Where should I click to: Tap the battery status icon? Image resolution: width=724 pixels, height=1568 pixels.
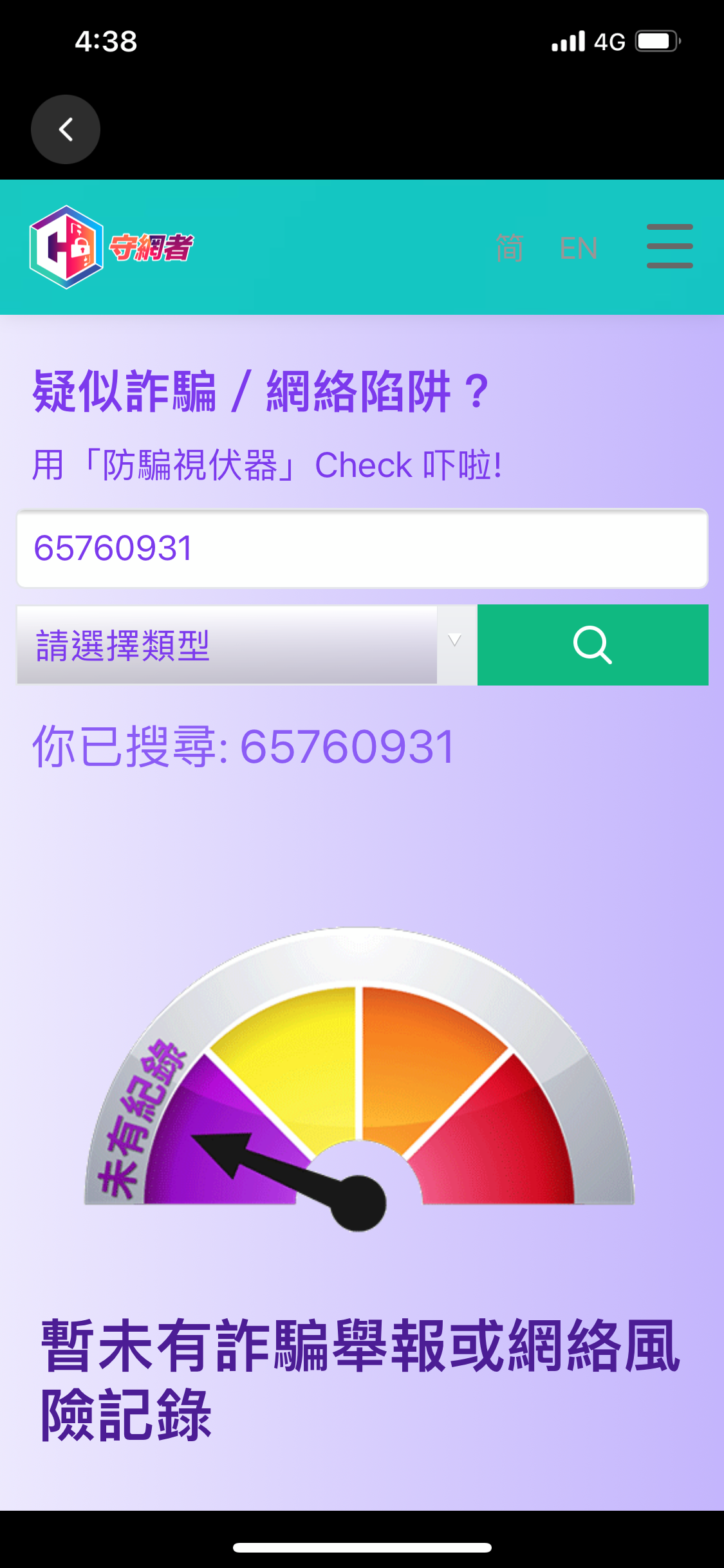(x=656, y=41)
